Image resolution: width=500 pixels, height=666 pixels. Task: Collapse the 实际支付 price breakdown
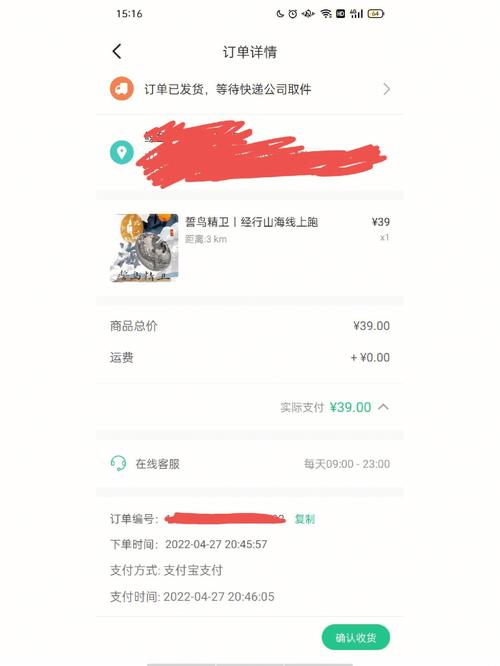[x=383, y=407]
